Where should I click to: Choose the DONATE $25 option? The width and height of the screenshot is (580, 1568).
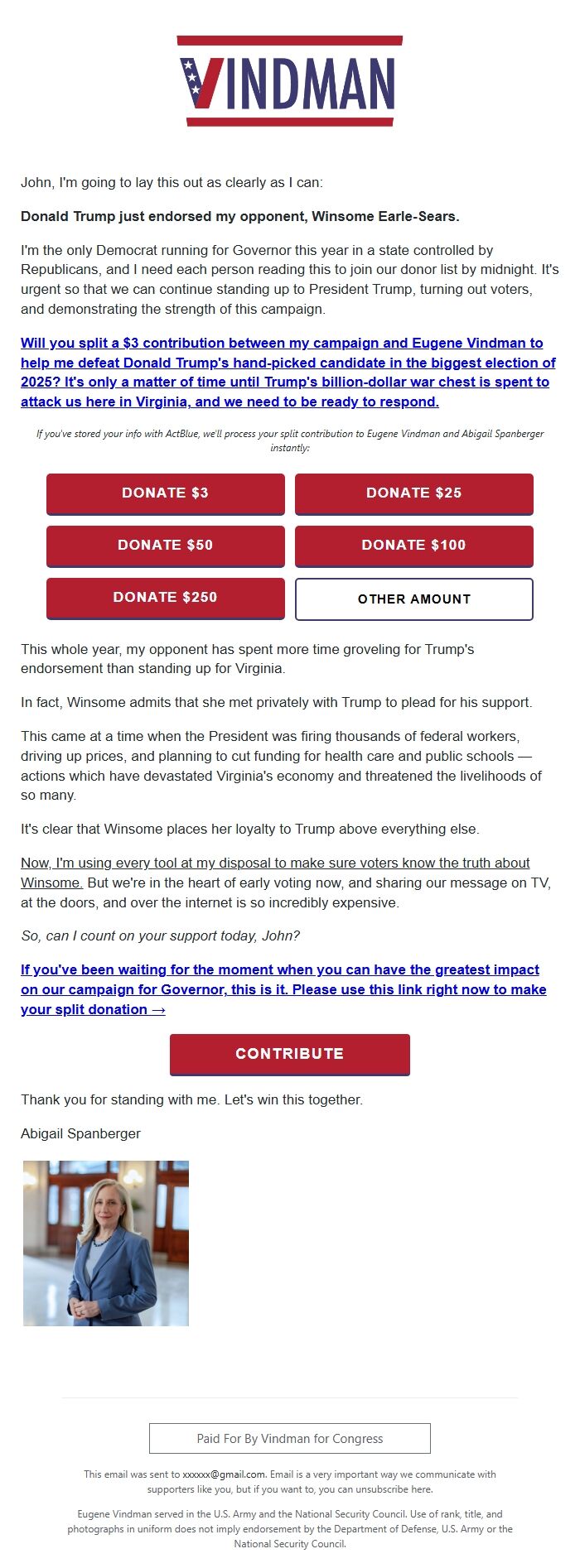413,493
